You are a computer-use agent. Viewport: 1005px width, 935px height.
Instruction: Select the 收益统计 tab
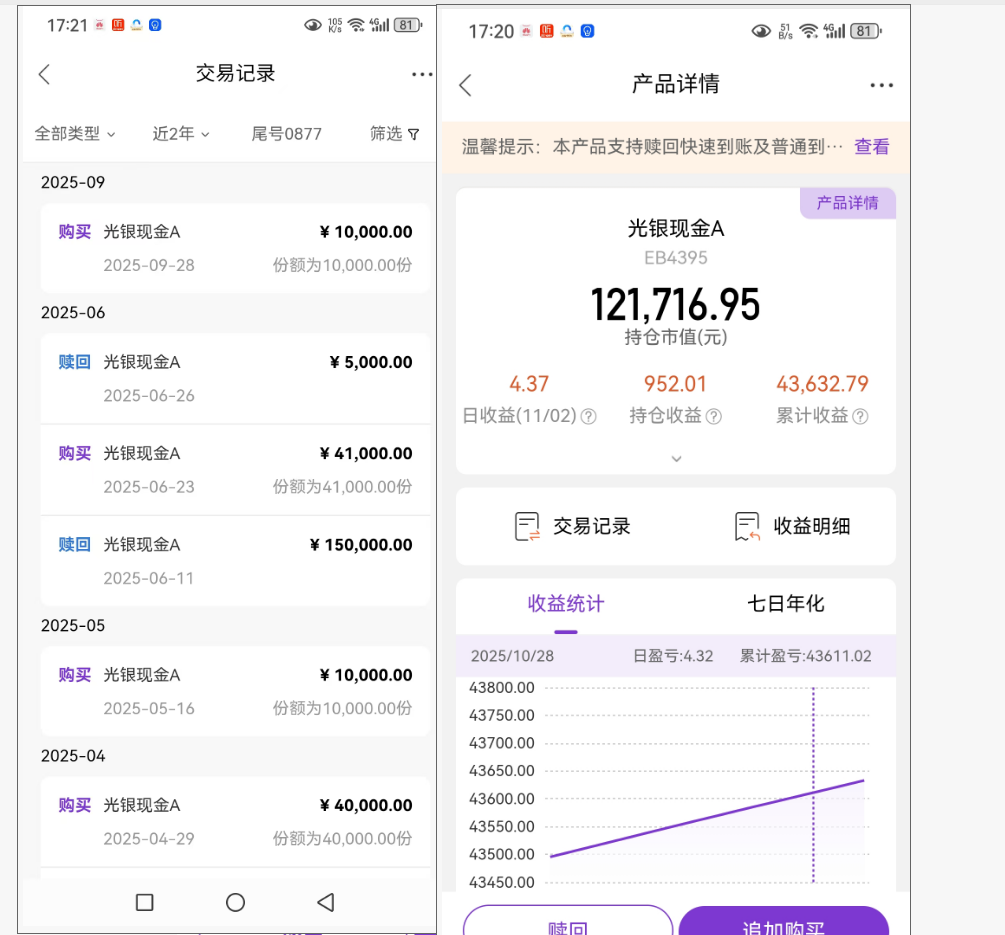(566, 604)
